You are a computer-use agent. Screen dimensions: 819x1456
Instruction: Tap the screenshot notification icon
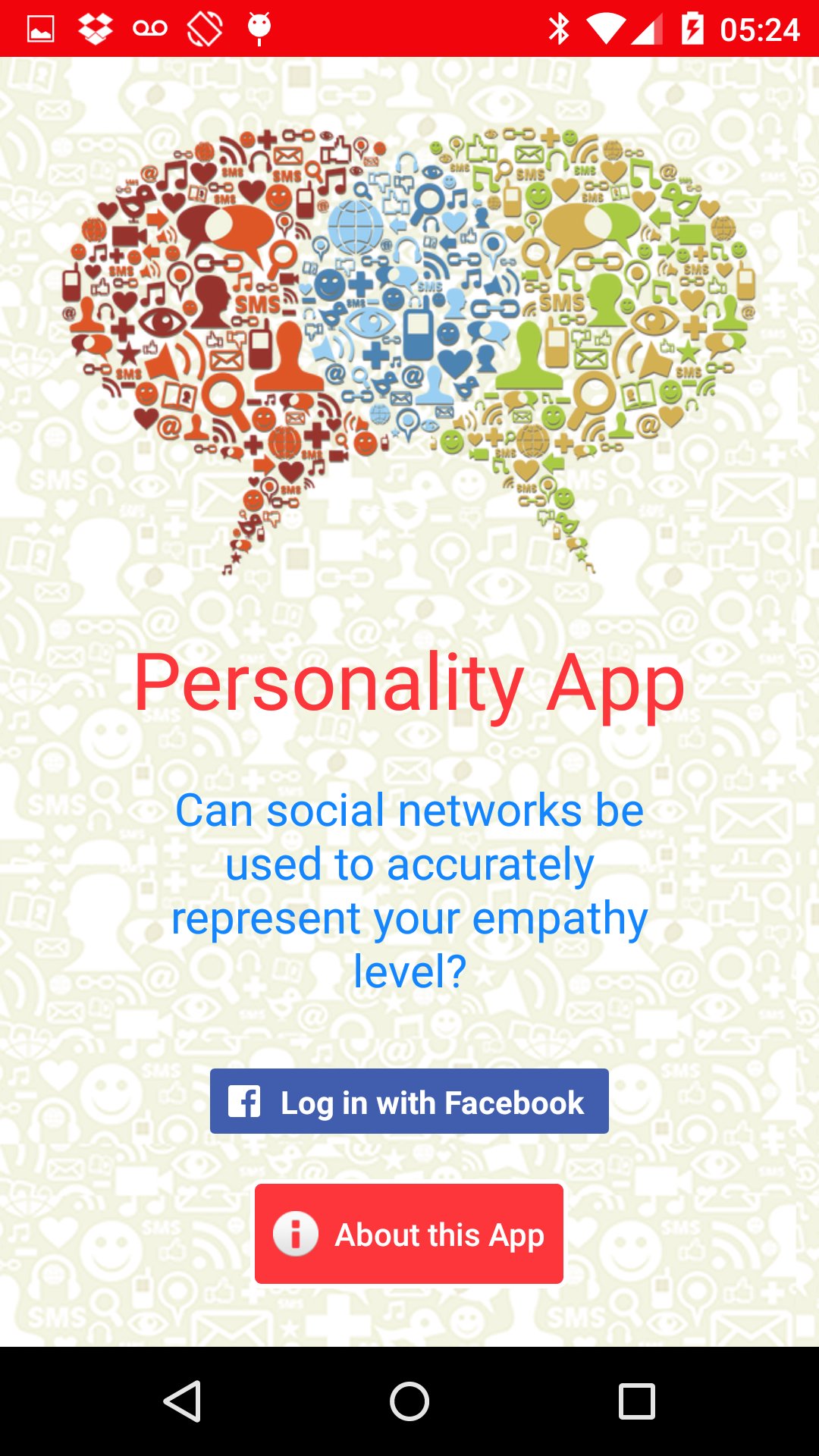39,28
